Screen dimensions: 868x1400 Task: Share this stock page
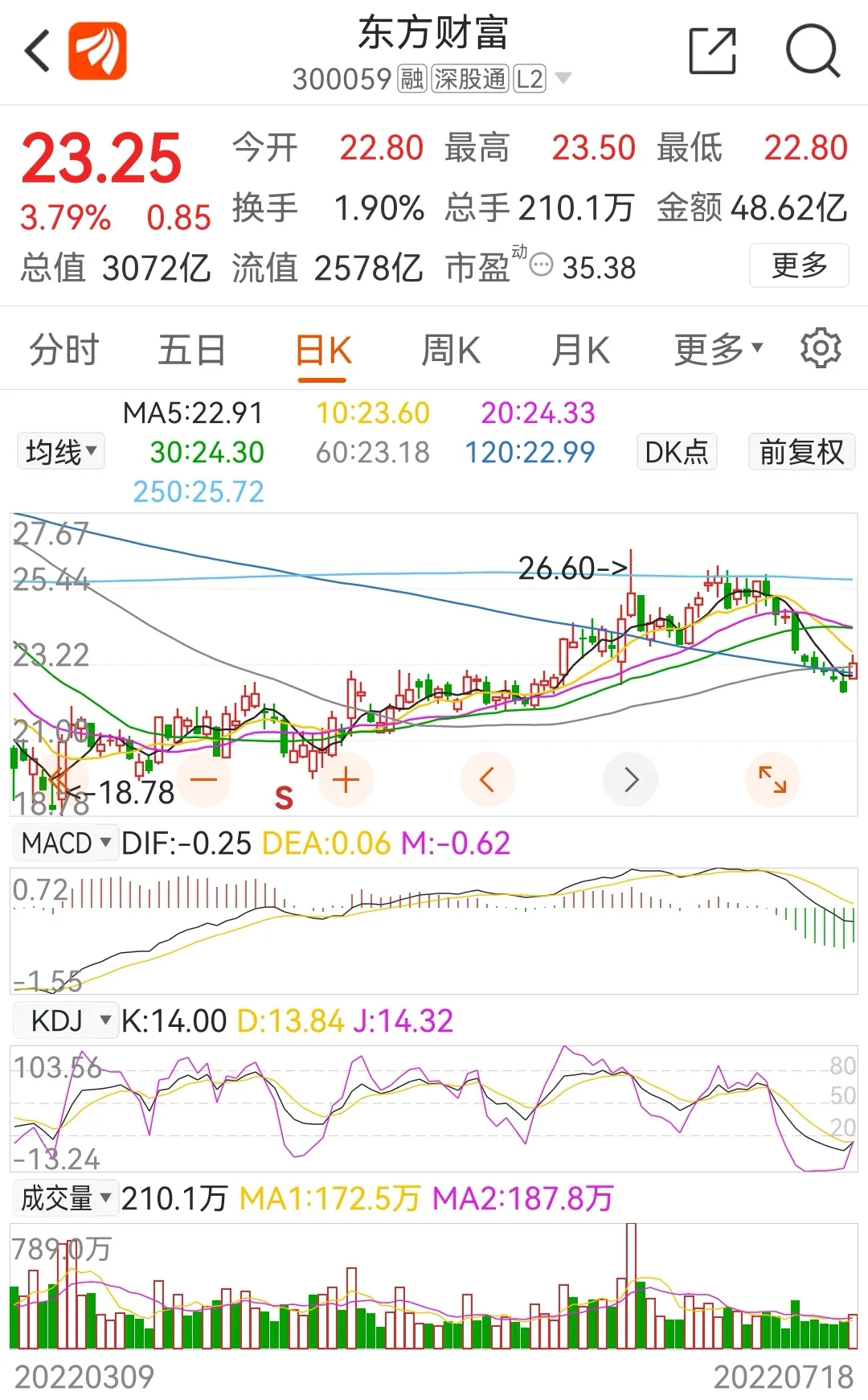click(712, 51)
